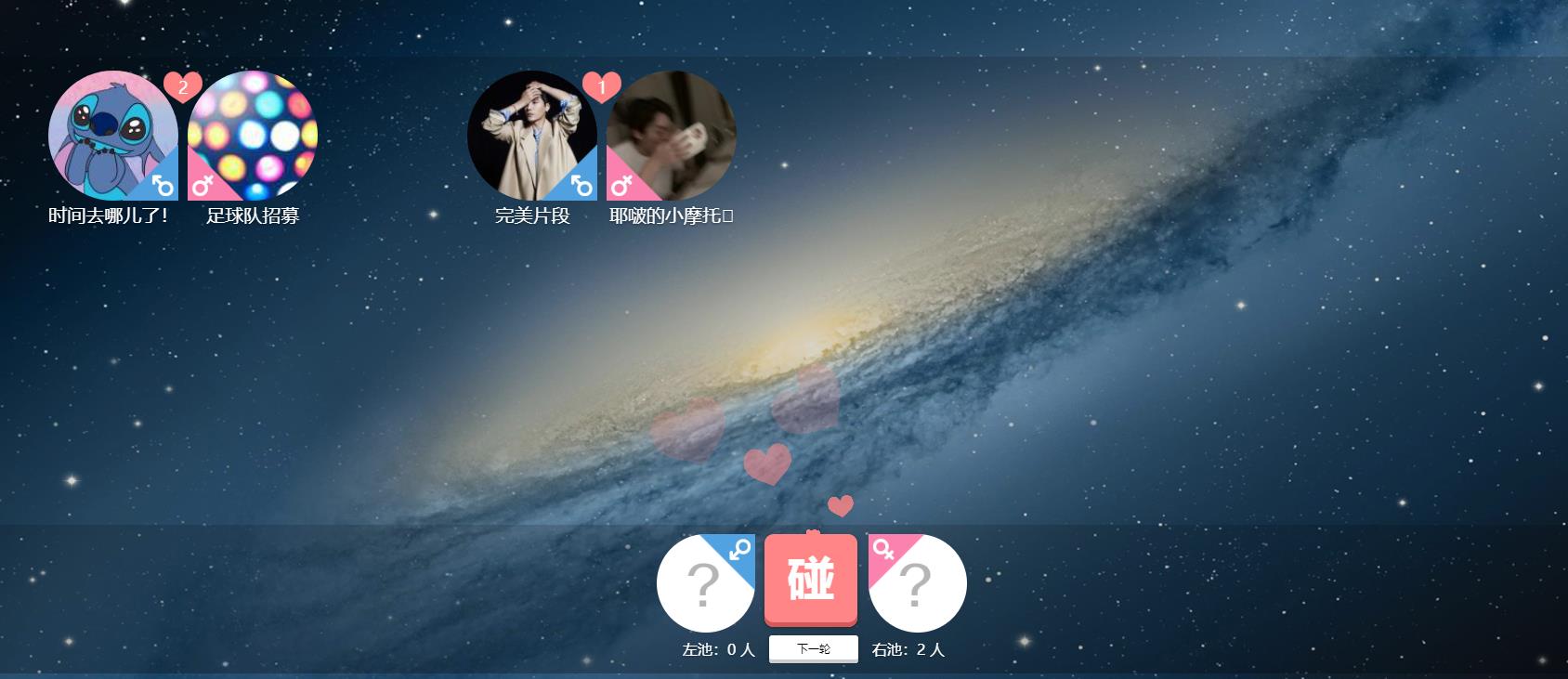Select the right pool question-mark circle
The image size is (1568, 679).
[917, 583]
